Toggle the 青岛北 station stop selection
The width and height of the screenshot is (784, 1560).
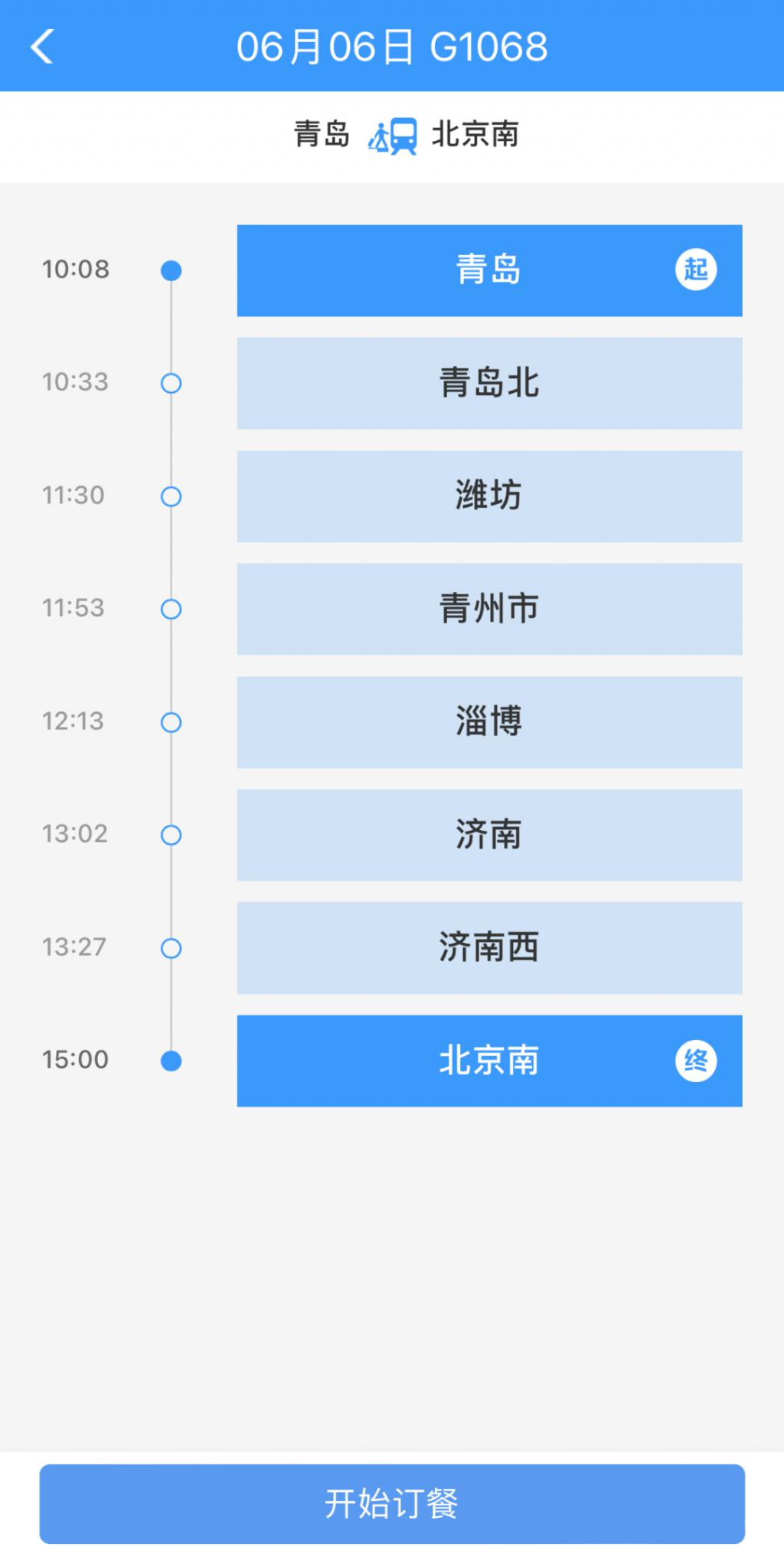(x=490, y=383)
